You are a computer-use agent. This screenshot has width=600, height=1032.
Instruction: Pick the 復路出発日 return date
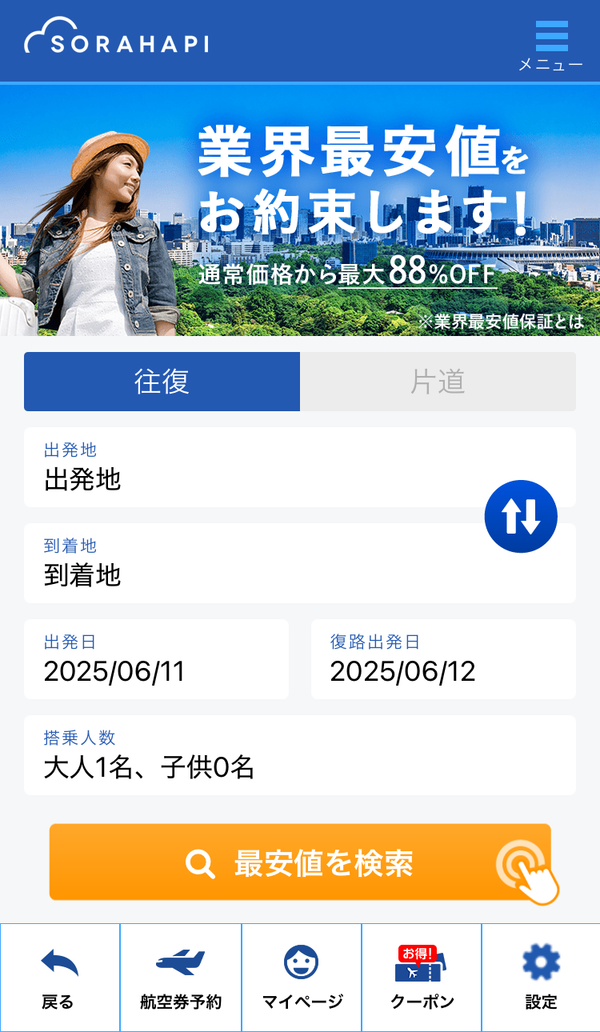tap(443, 659)
